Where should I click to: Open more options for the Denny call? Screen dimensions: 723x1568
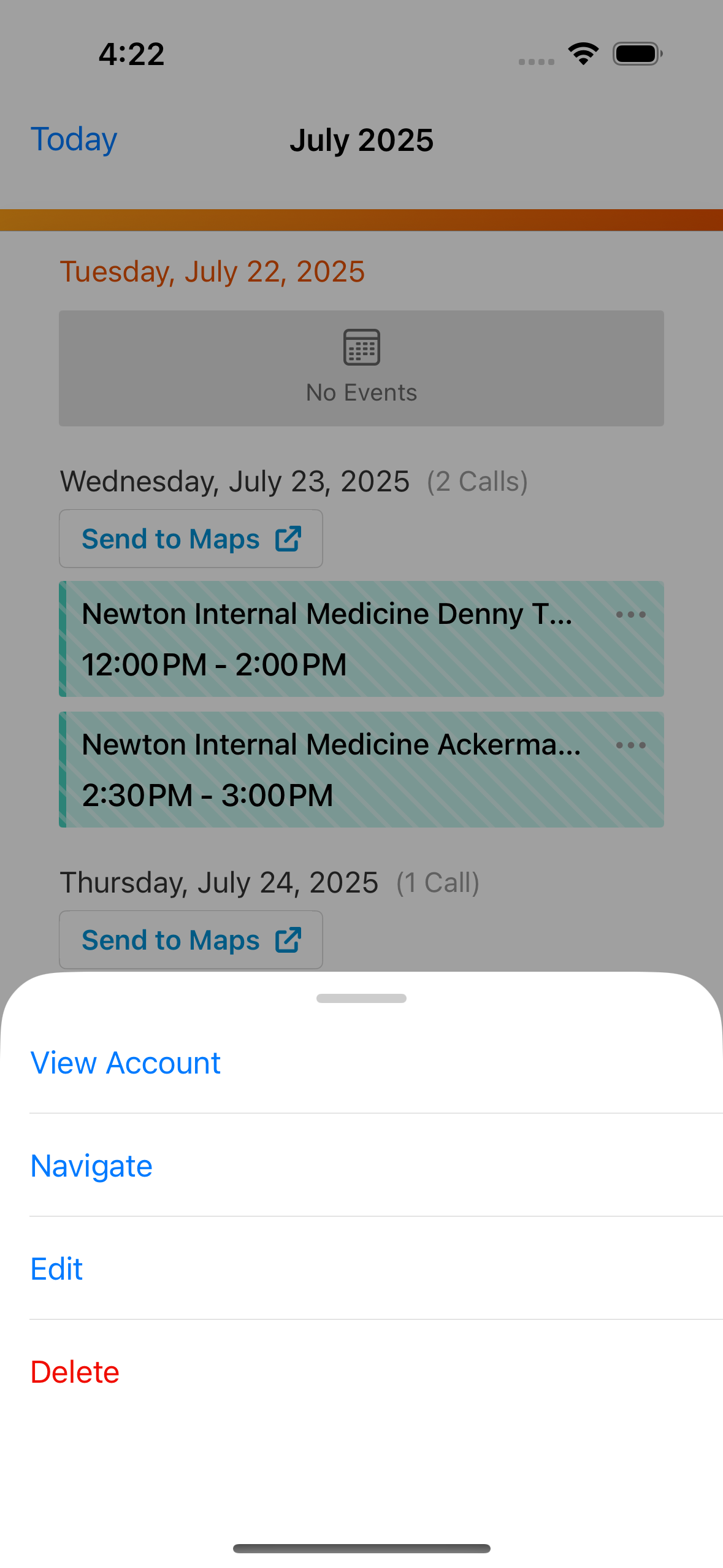(x=630, y=615)
